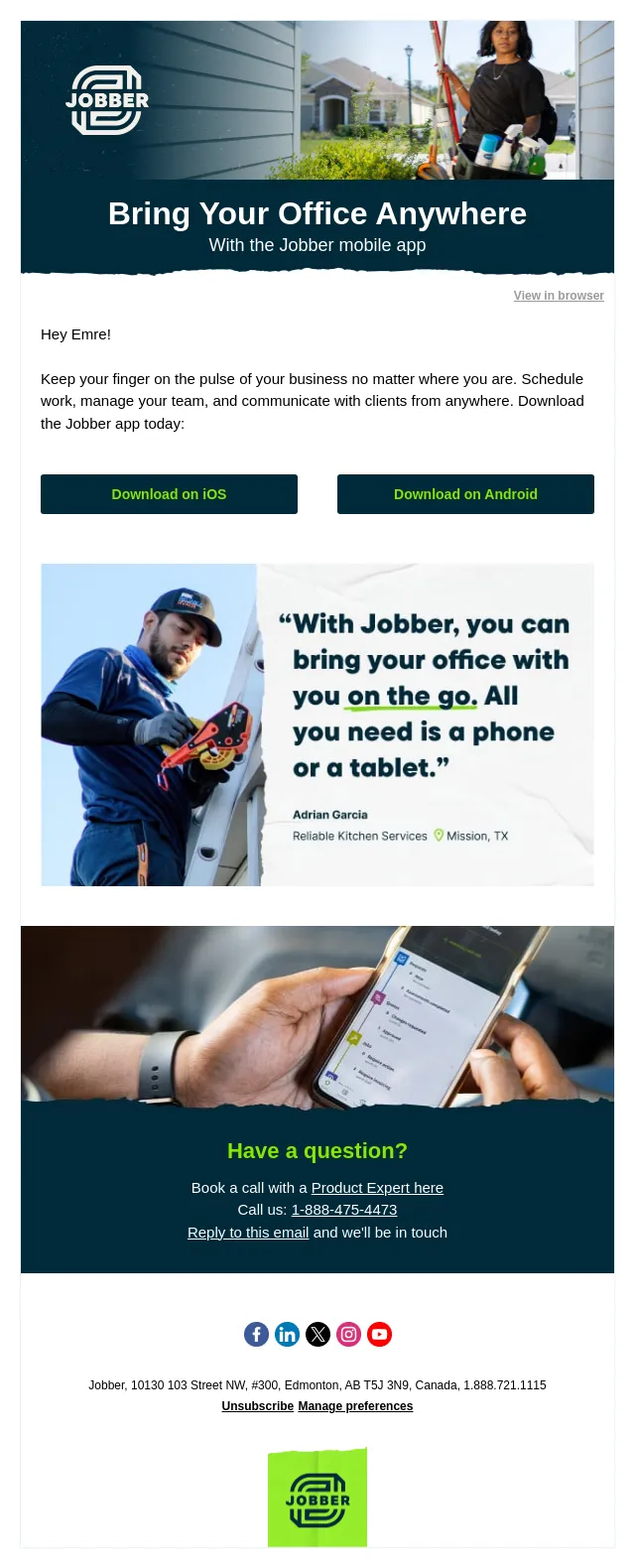This screenshot has width=635, height=1568.
Task: Tap Download on Android button
Action: coord(465,494)
